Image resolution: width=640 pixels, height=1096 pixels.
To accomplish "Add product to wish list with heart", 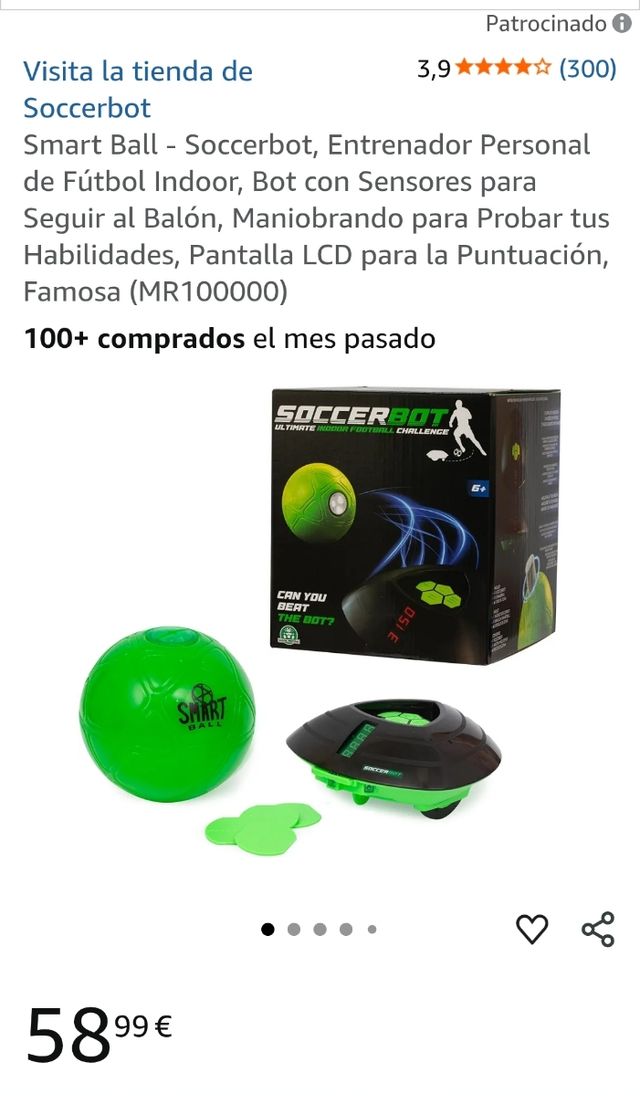I will [x=532, y=929].
